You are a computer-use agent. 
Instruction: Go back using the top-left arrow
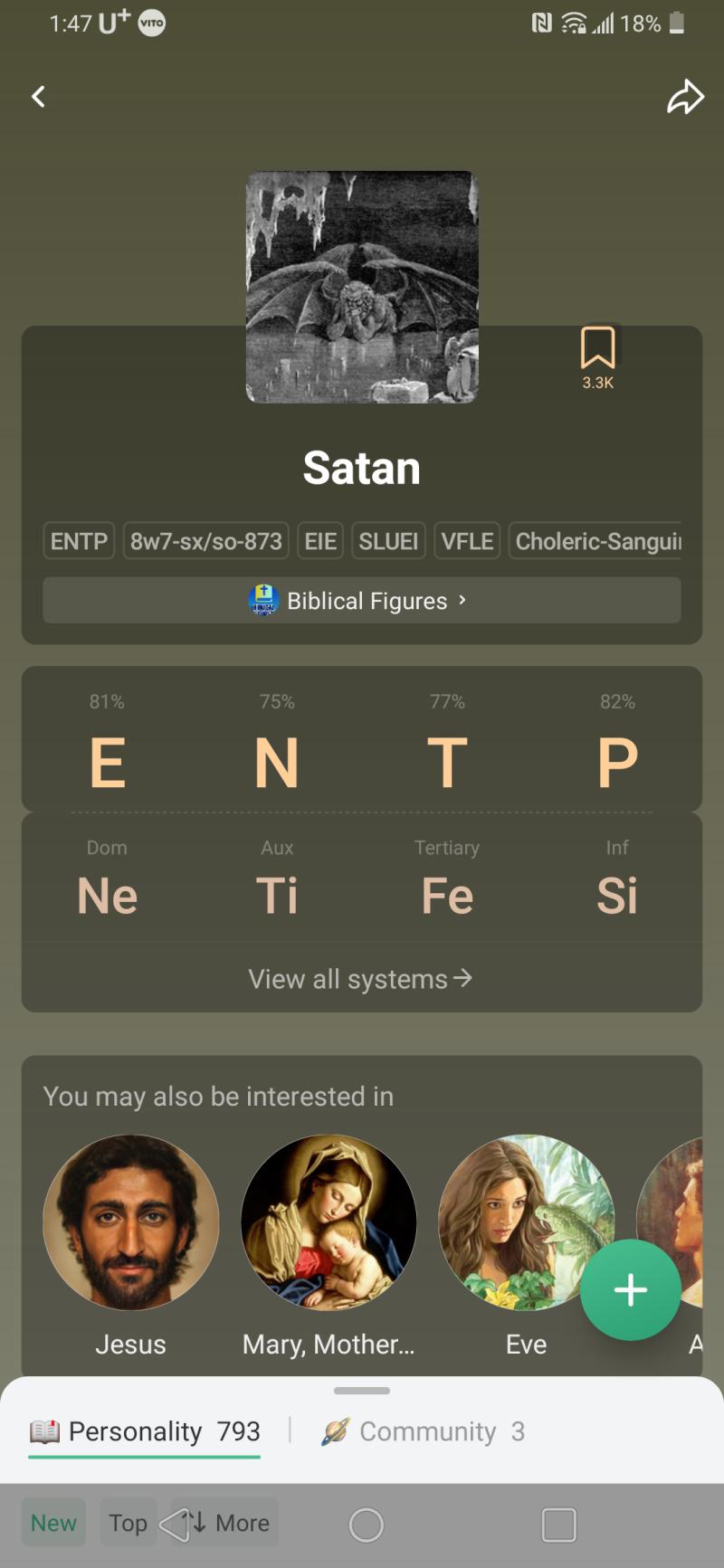click(38, 97)
